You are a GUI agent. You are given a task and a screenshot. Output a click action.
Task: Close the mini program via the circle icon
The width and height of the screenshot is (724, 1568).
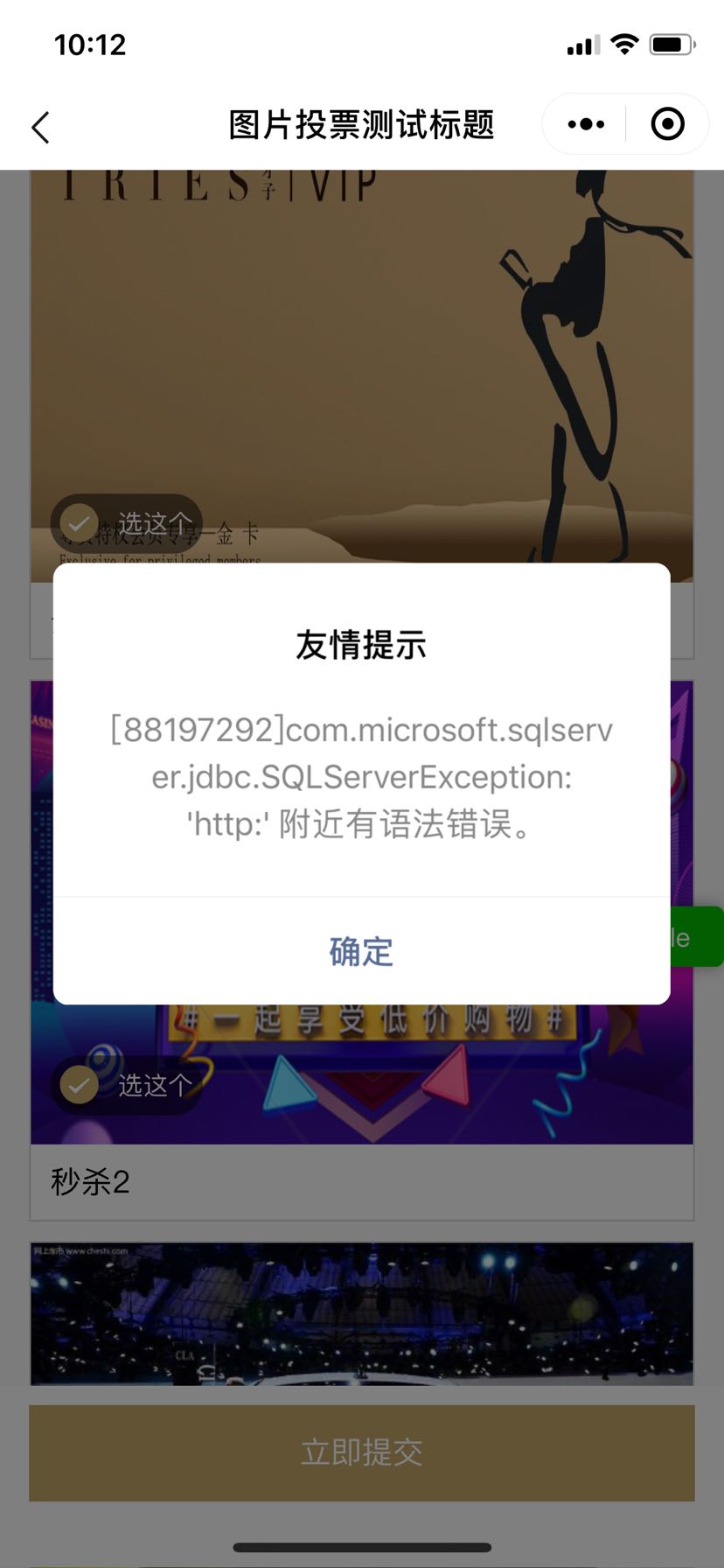pyautogui.click(x=667, y=124)
